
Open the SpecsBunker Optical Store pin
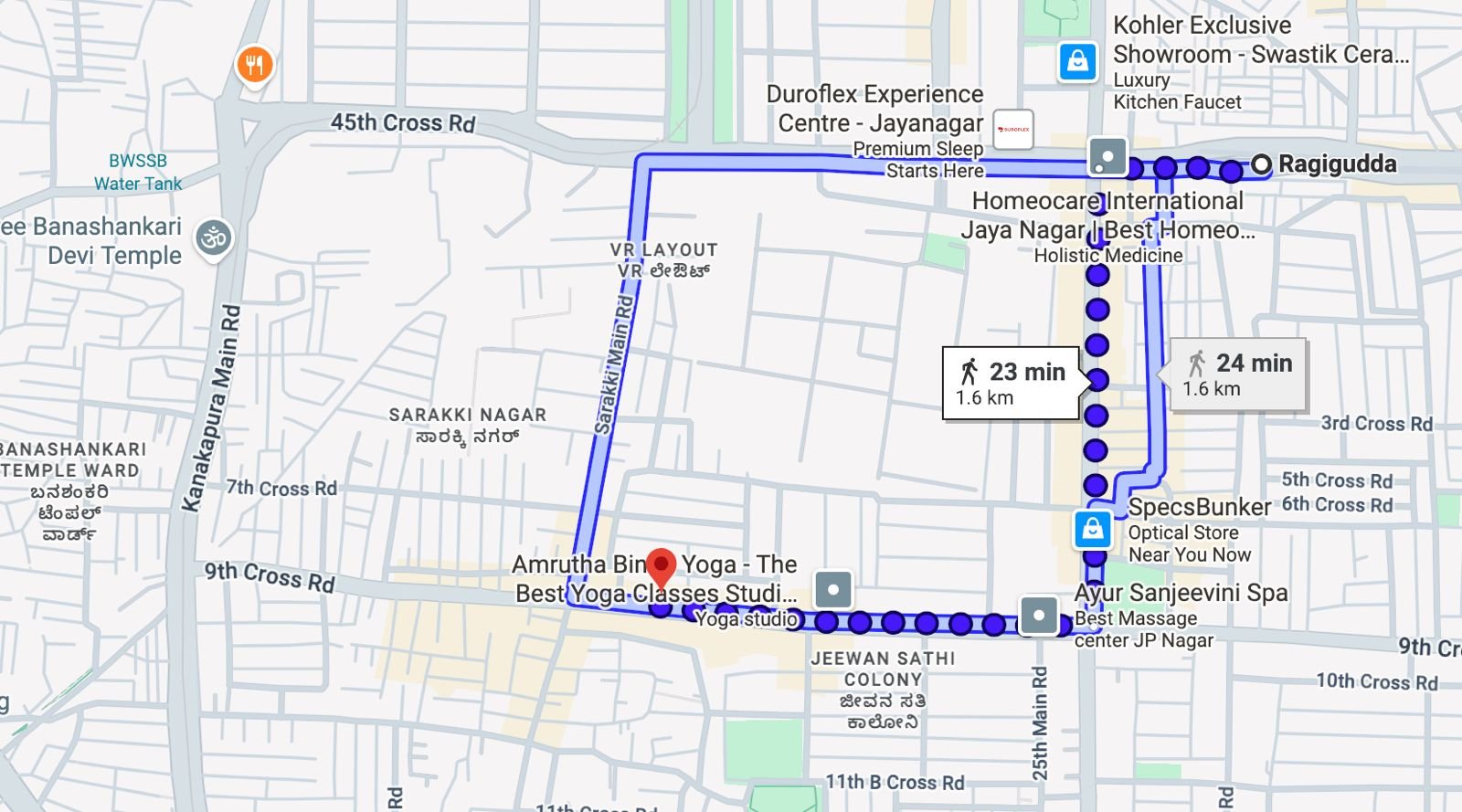click(1093, 528)
